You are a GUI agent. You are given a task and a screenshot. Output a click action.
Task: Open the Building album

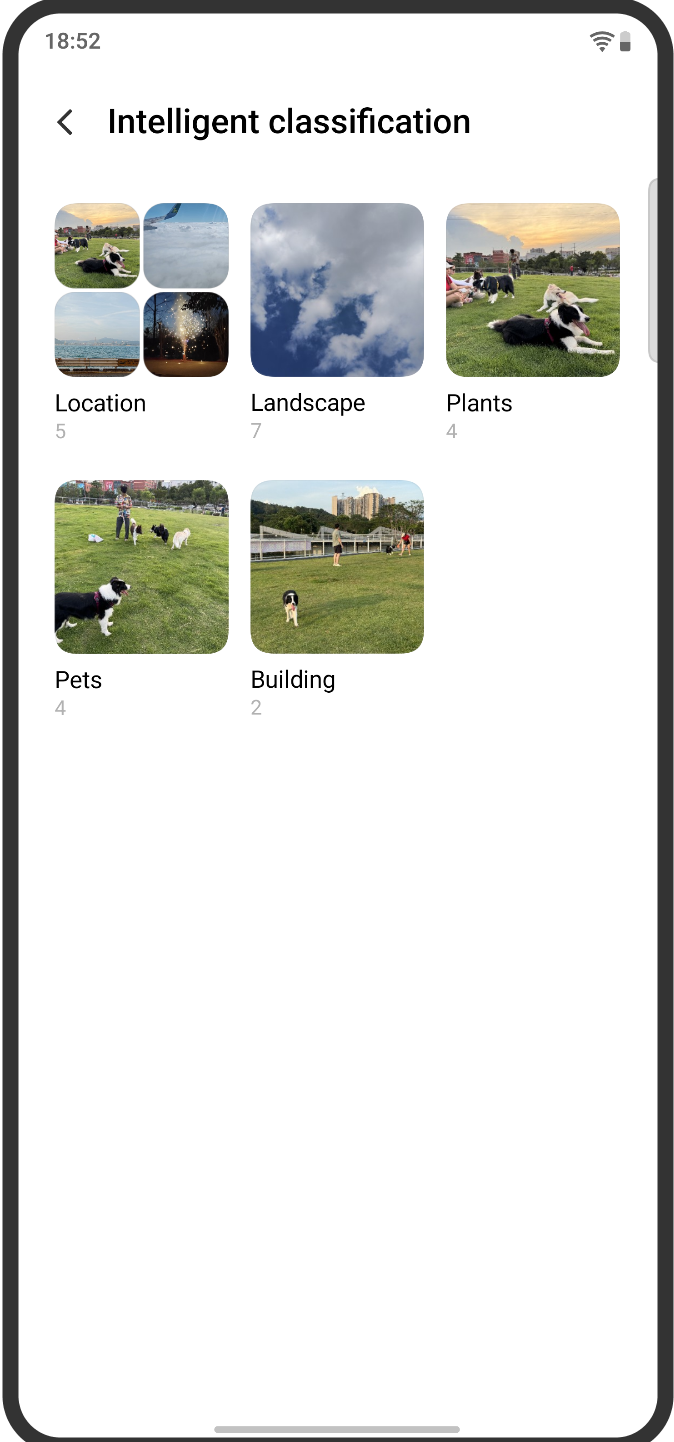point(337,567)
